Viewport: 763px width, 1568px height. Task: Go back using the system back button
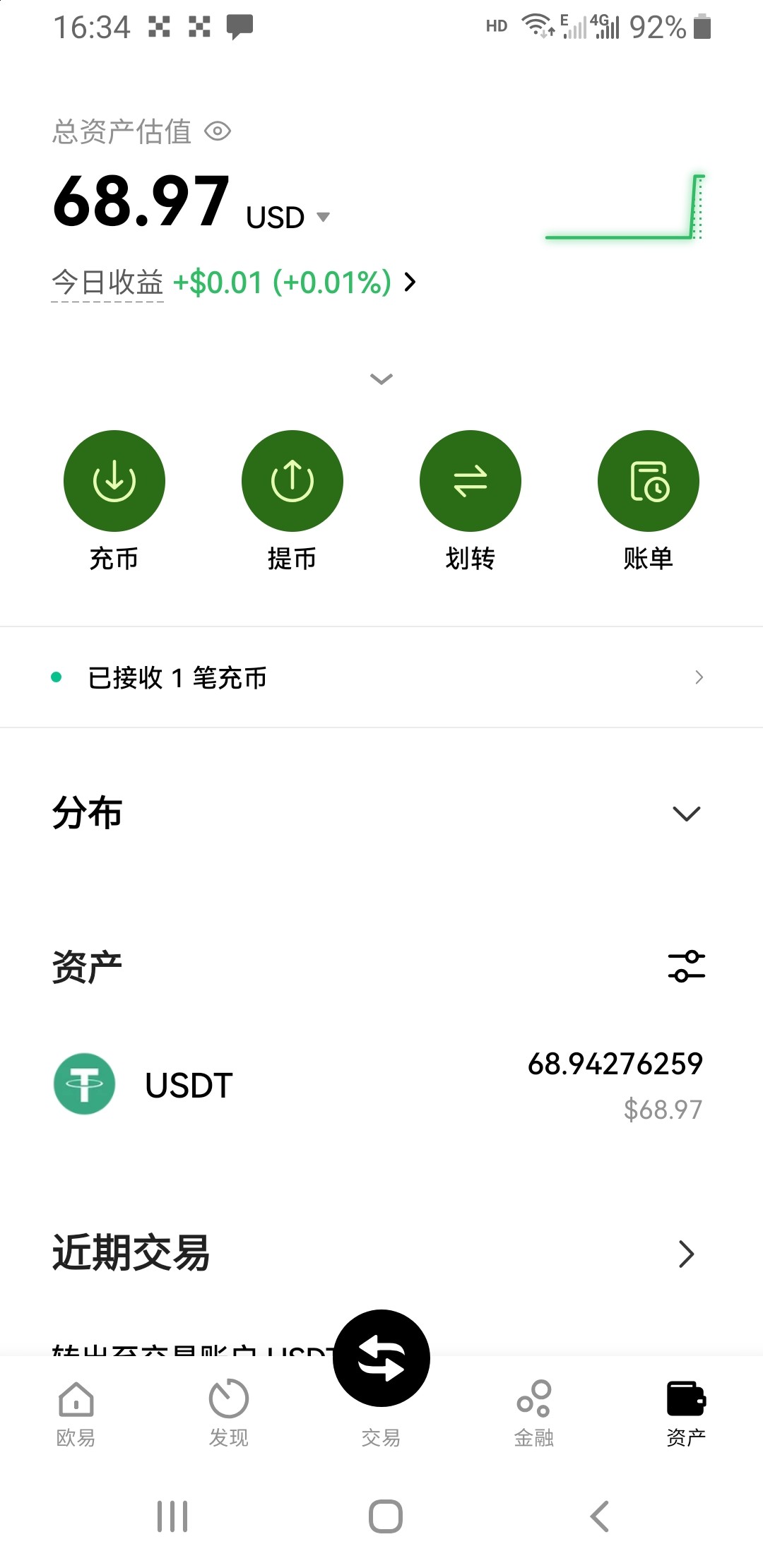click(599, 1516)
